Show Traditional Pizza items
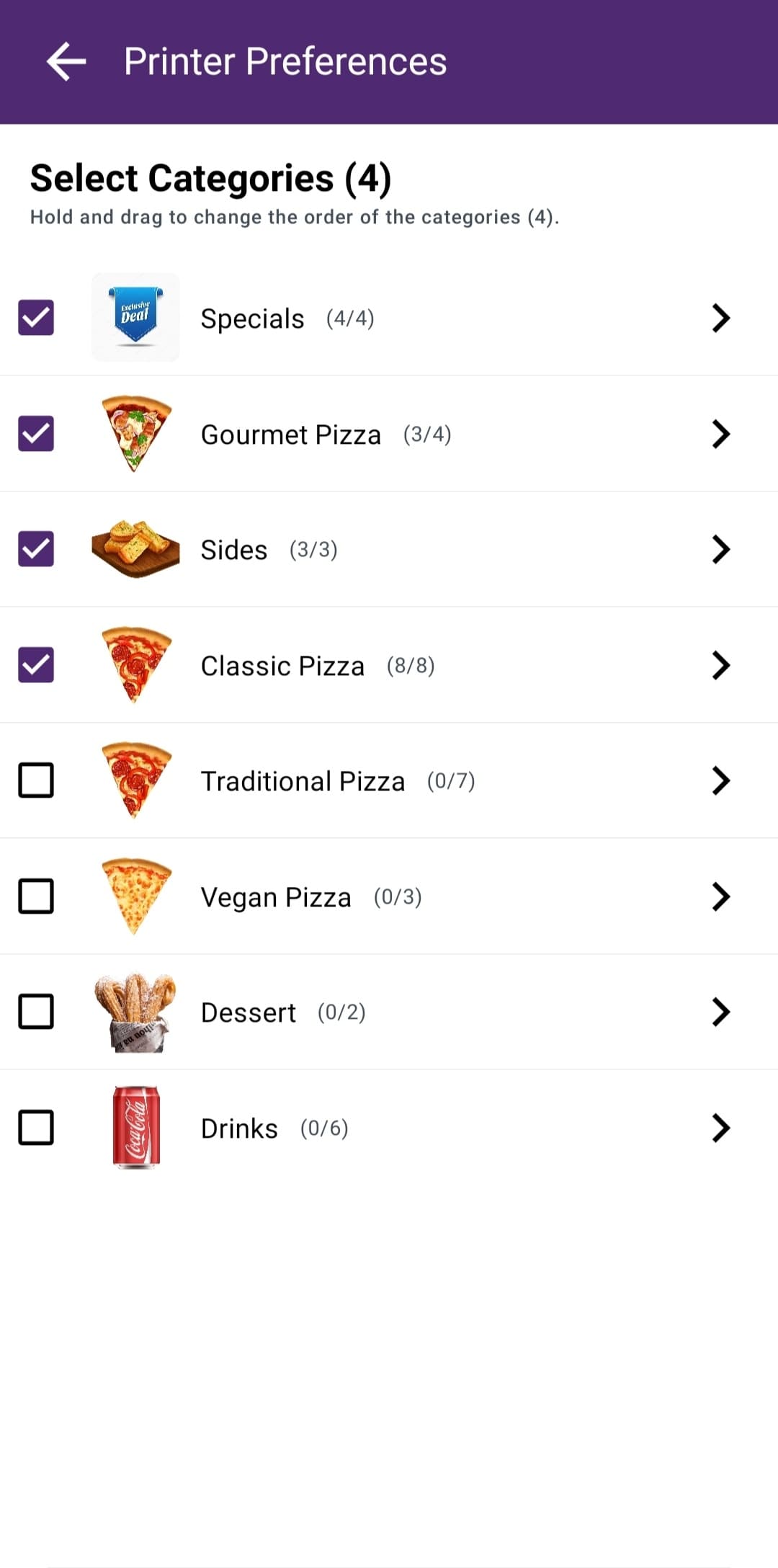Viewport: 778px width, 1568px height. click(720, 780)
